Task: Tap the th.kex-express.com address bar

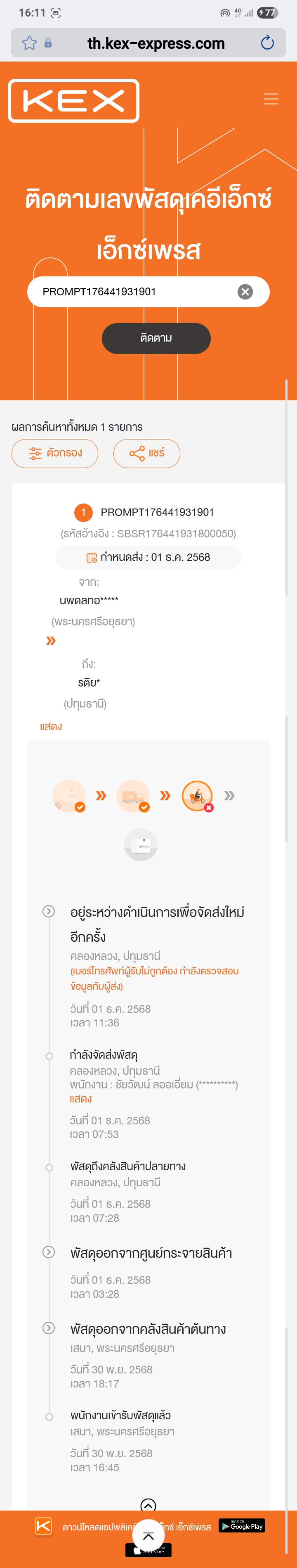Action: (x=156, y=43)
